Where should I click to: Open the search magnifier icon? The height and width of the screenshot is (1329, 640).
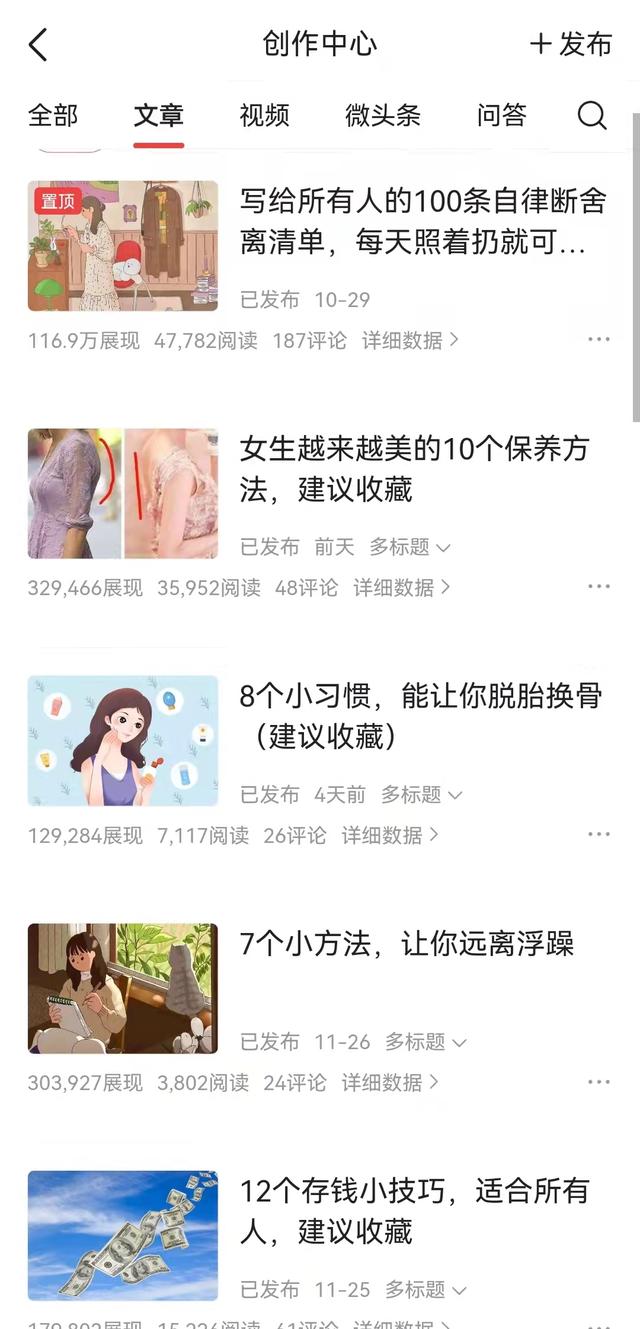click(592, 116)
